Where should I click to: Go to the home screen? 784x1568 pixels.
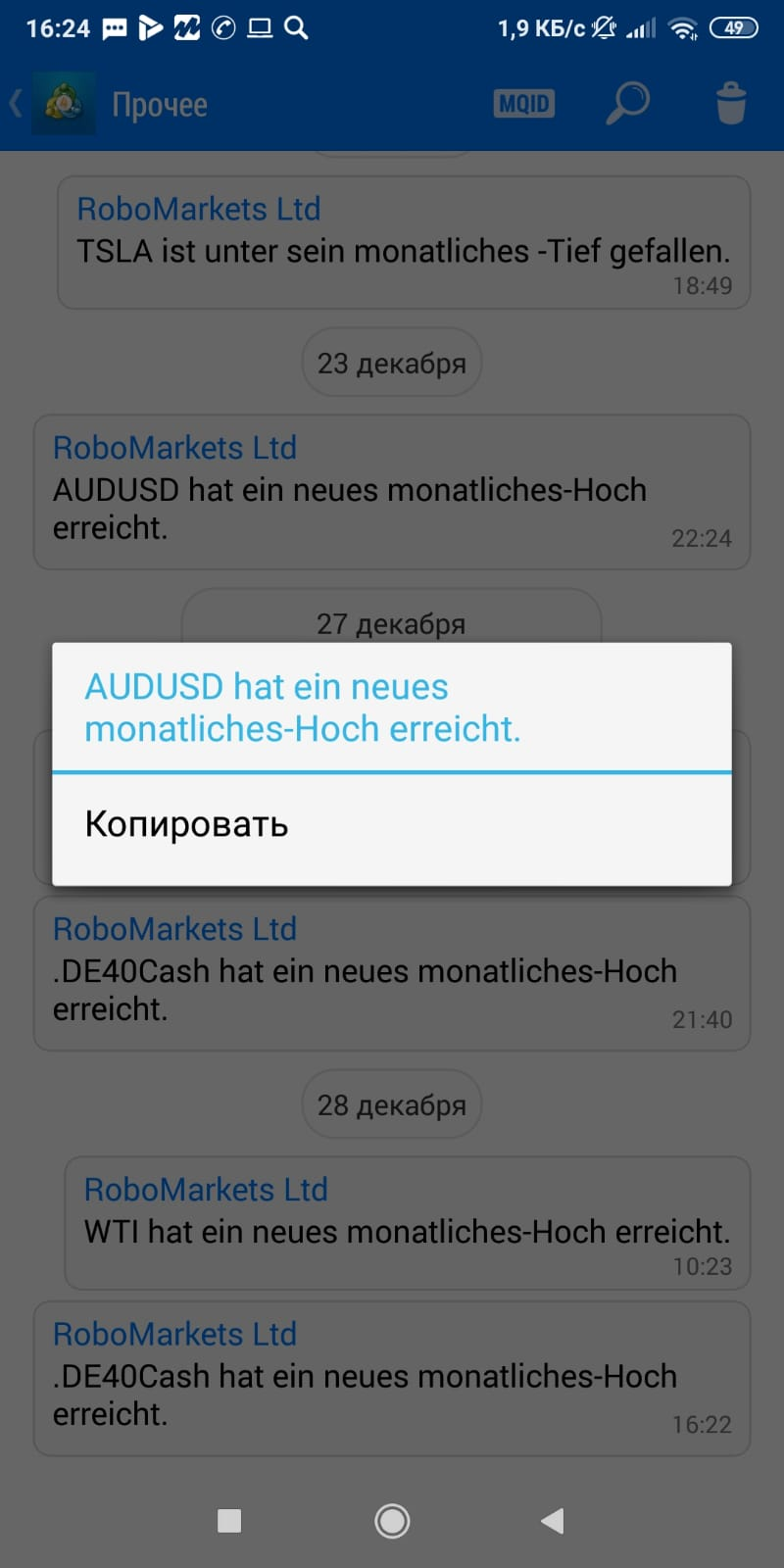pyautogui.click(x=392, y=1520)
